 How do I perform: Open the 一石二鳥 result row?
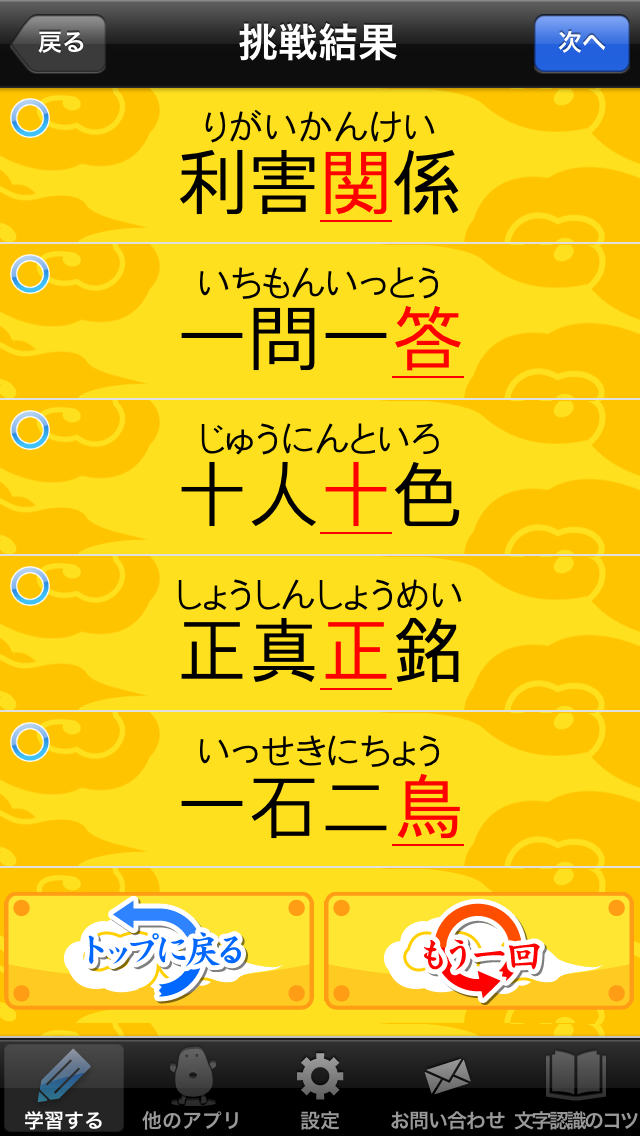tap(320, 790)
